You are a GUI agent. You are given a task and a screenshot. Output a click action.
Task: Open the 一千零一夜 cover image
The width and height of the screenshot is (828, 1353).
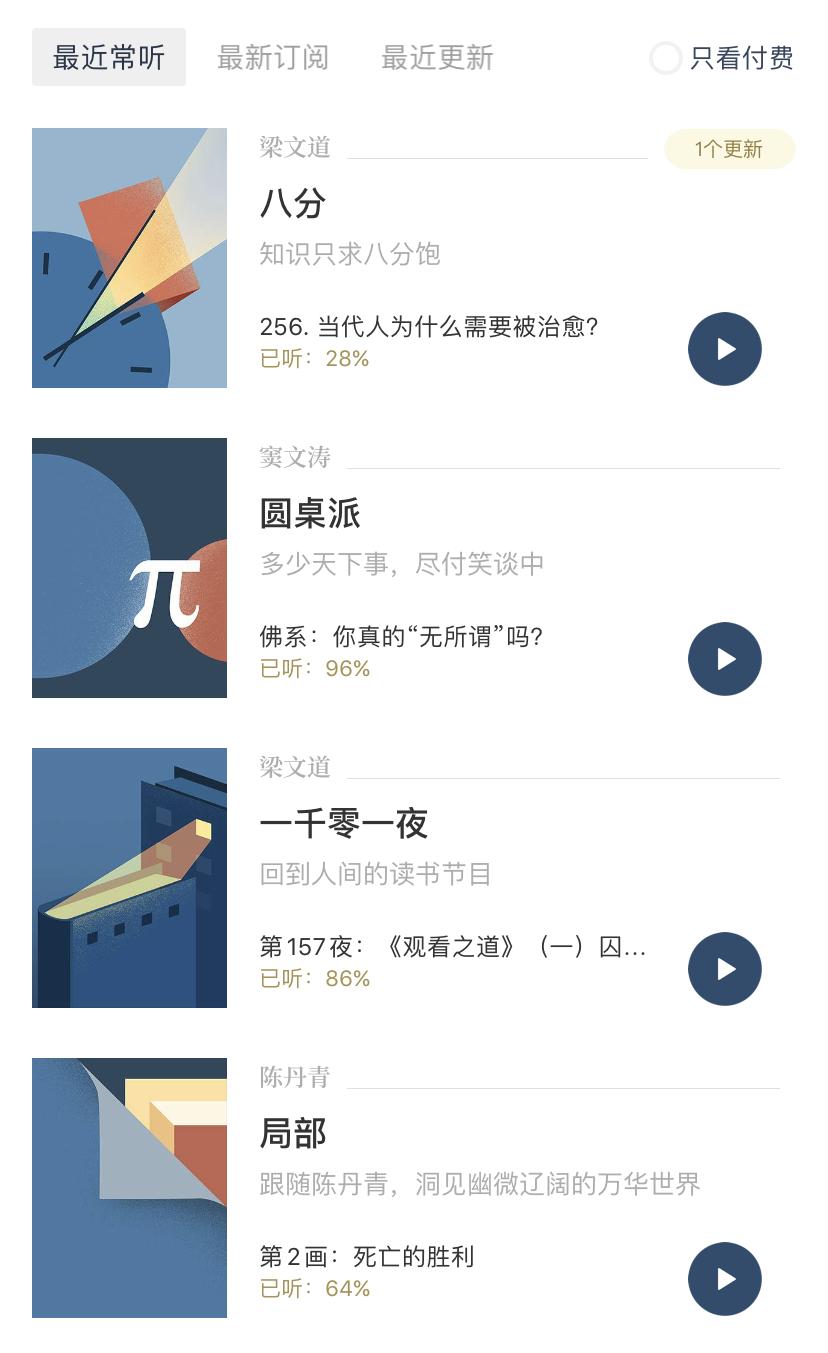(129, 878)
